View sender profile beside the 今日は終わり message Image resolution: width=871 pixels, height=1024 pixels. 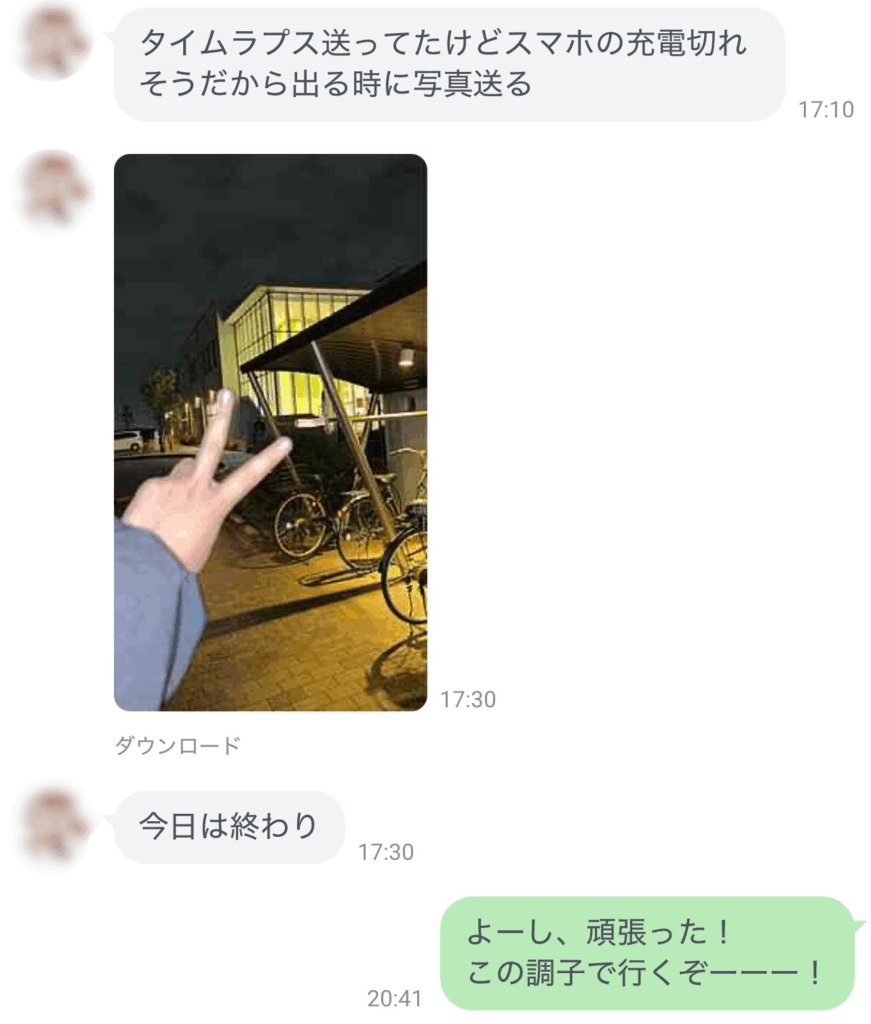(x=56, y=825)
